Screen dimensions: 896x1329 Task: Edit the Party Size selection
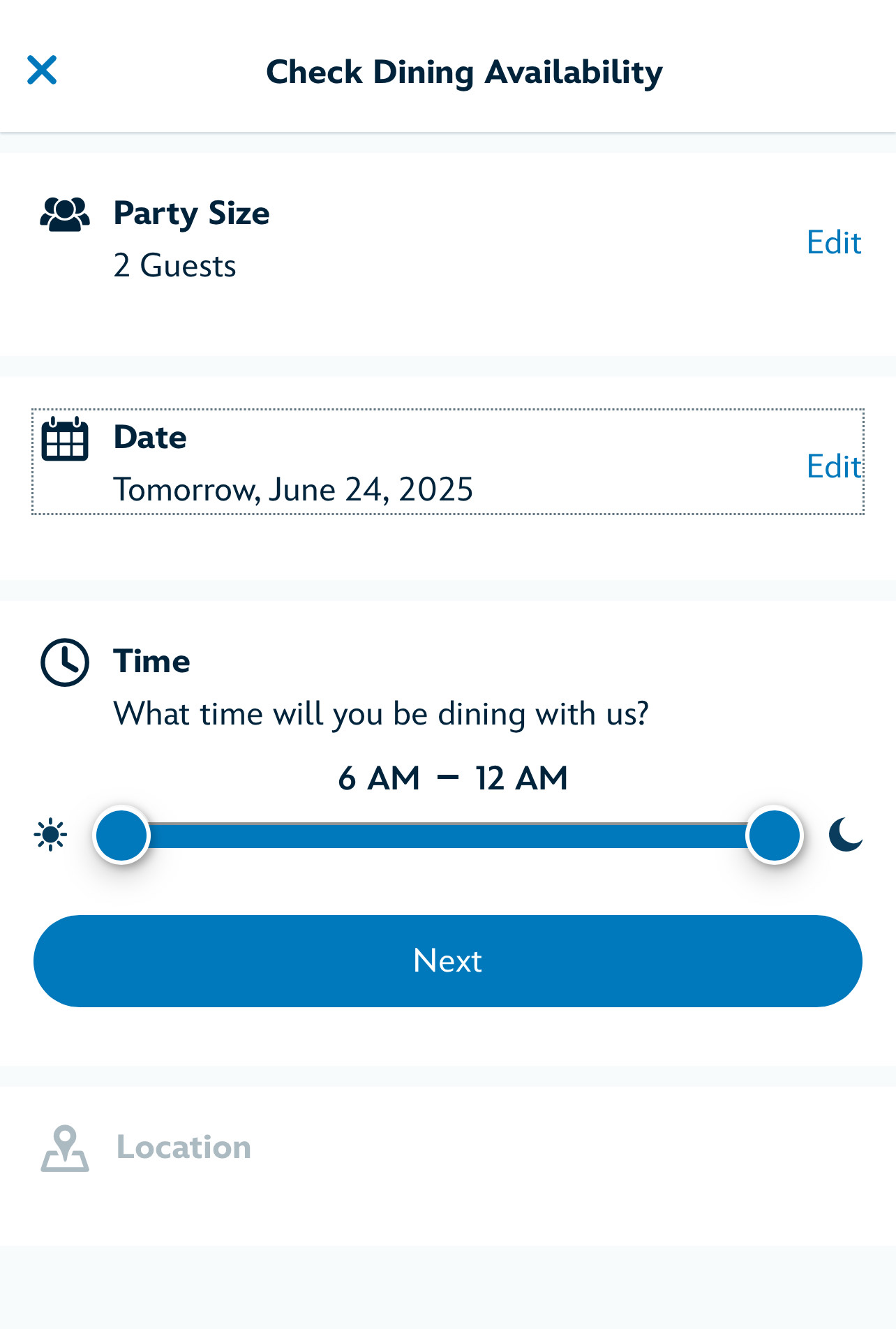click(833, 243)
